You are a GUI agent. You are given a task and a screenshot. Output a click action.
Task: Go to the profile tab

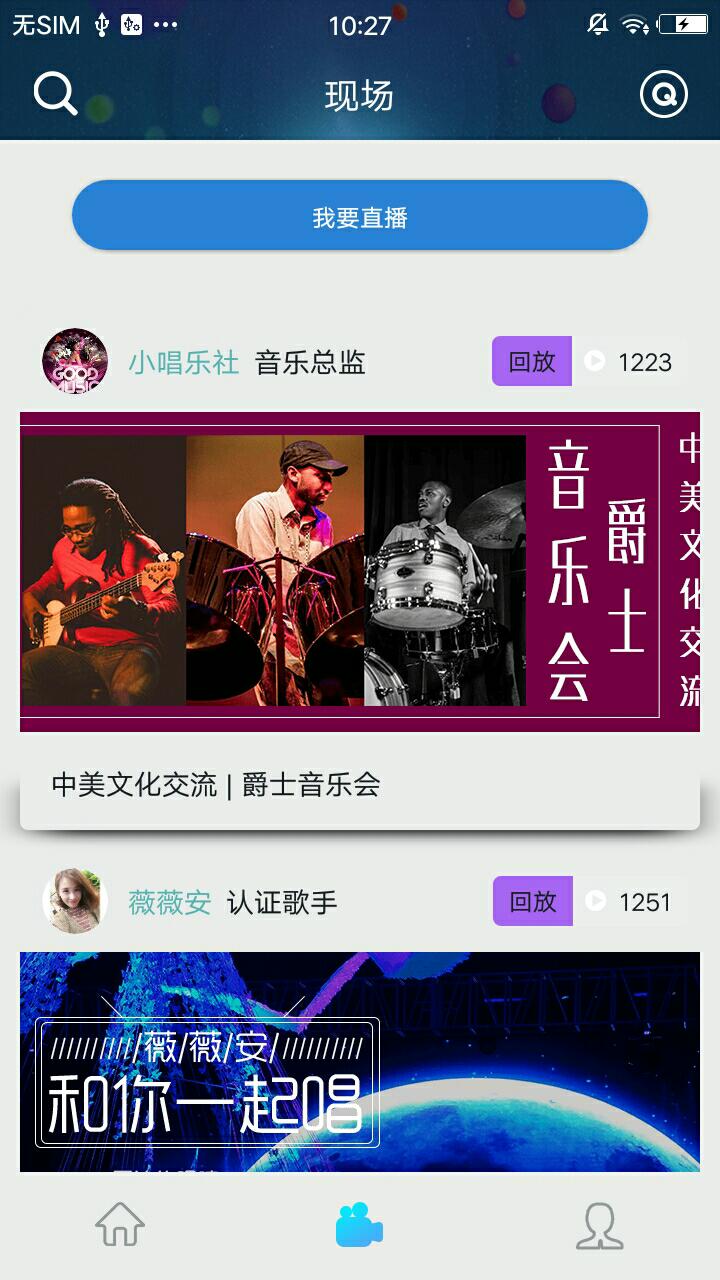(x=600, y=1225)
